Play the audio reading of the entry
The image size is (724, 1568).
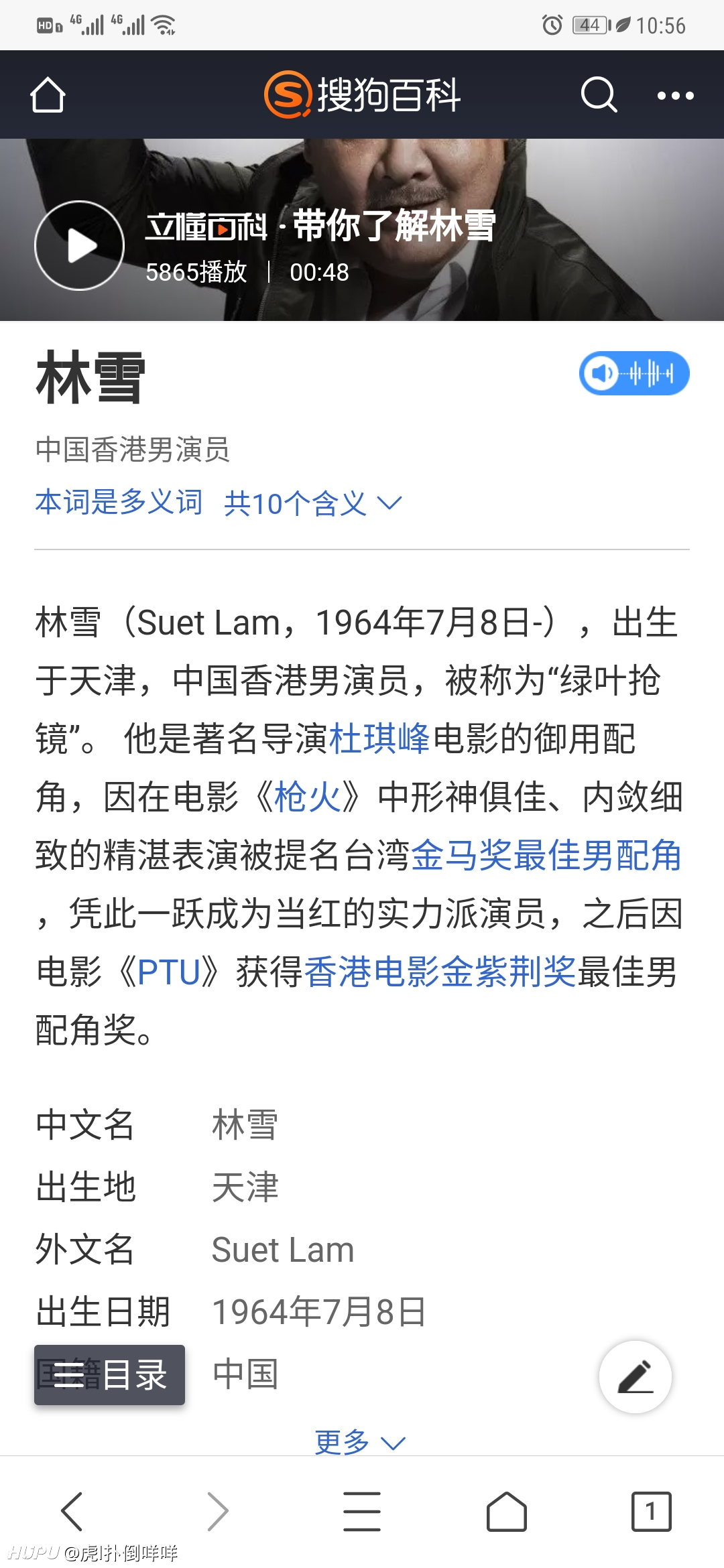(634, 373)
